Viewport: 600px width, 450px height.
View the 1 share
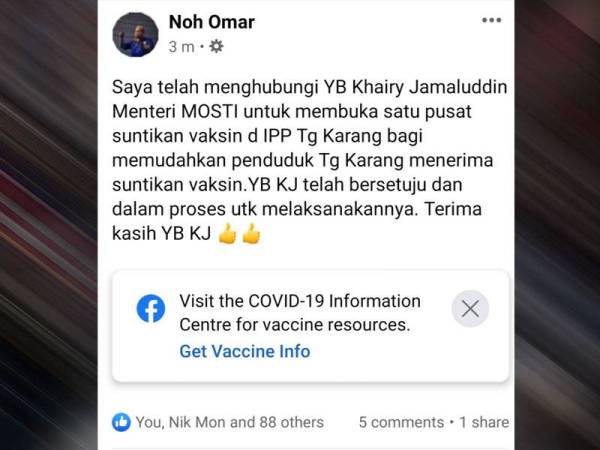click(x=484, y=422)
